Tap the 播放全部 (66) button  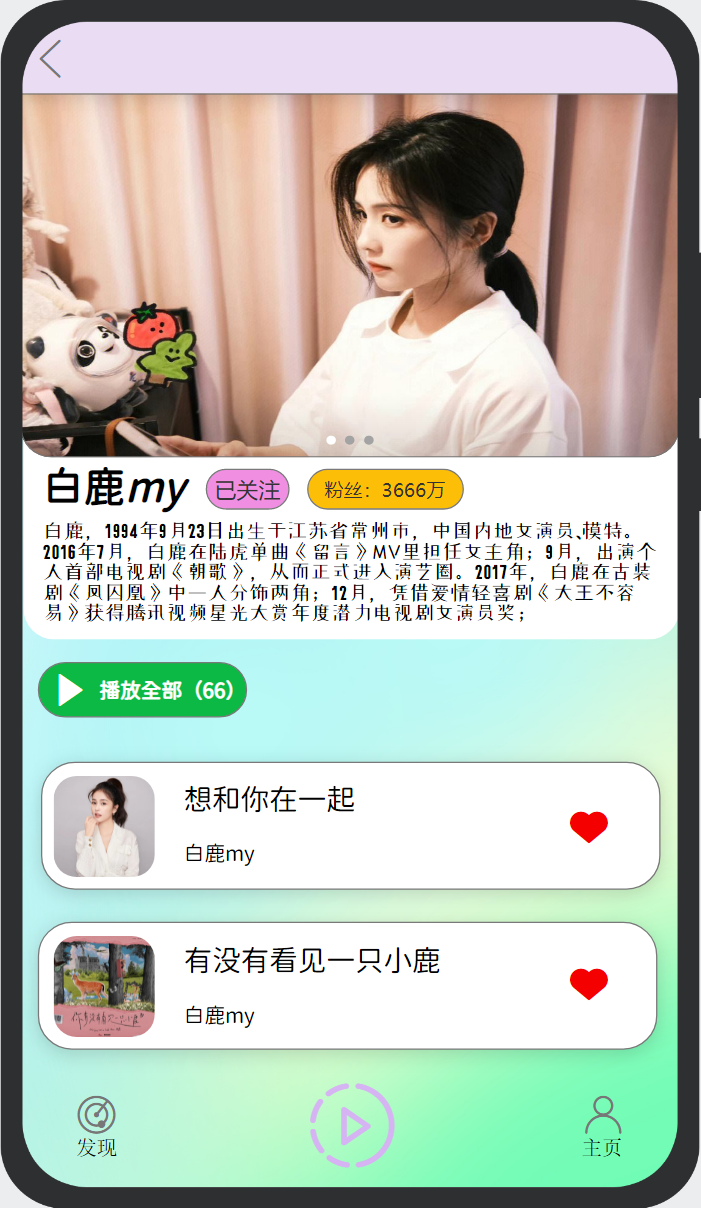click(x=142, y=690)
